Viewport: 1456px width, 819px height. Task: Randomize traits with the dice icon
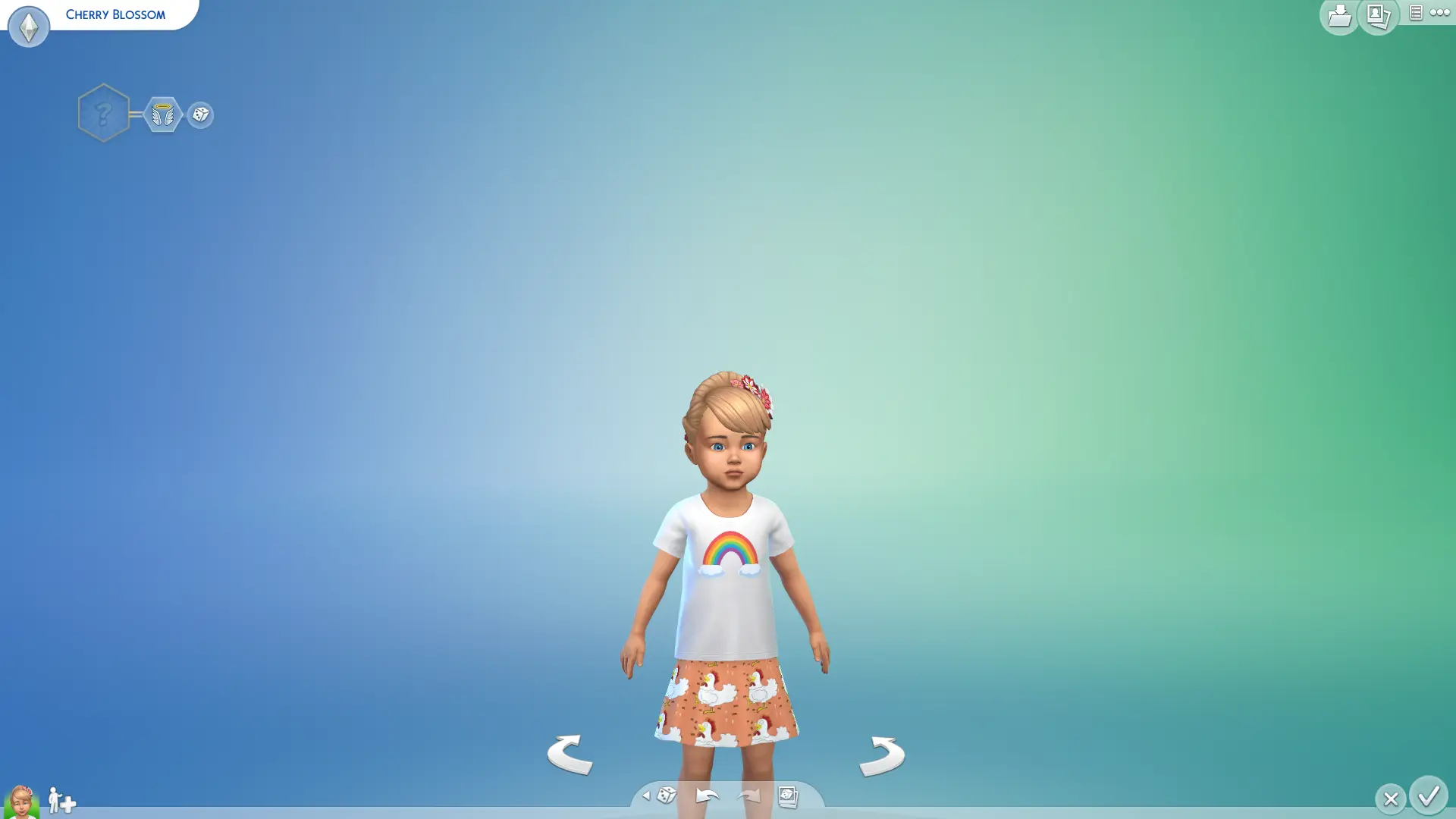tap(200, 115)
